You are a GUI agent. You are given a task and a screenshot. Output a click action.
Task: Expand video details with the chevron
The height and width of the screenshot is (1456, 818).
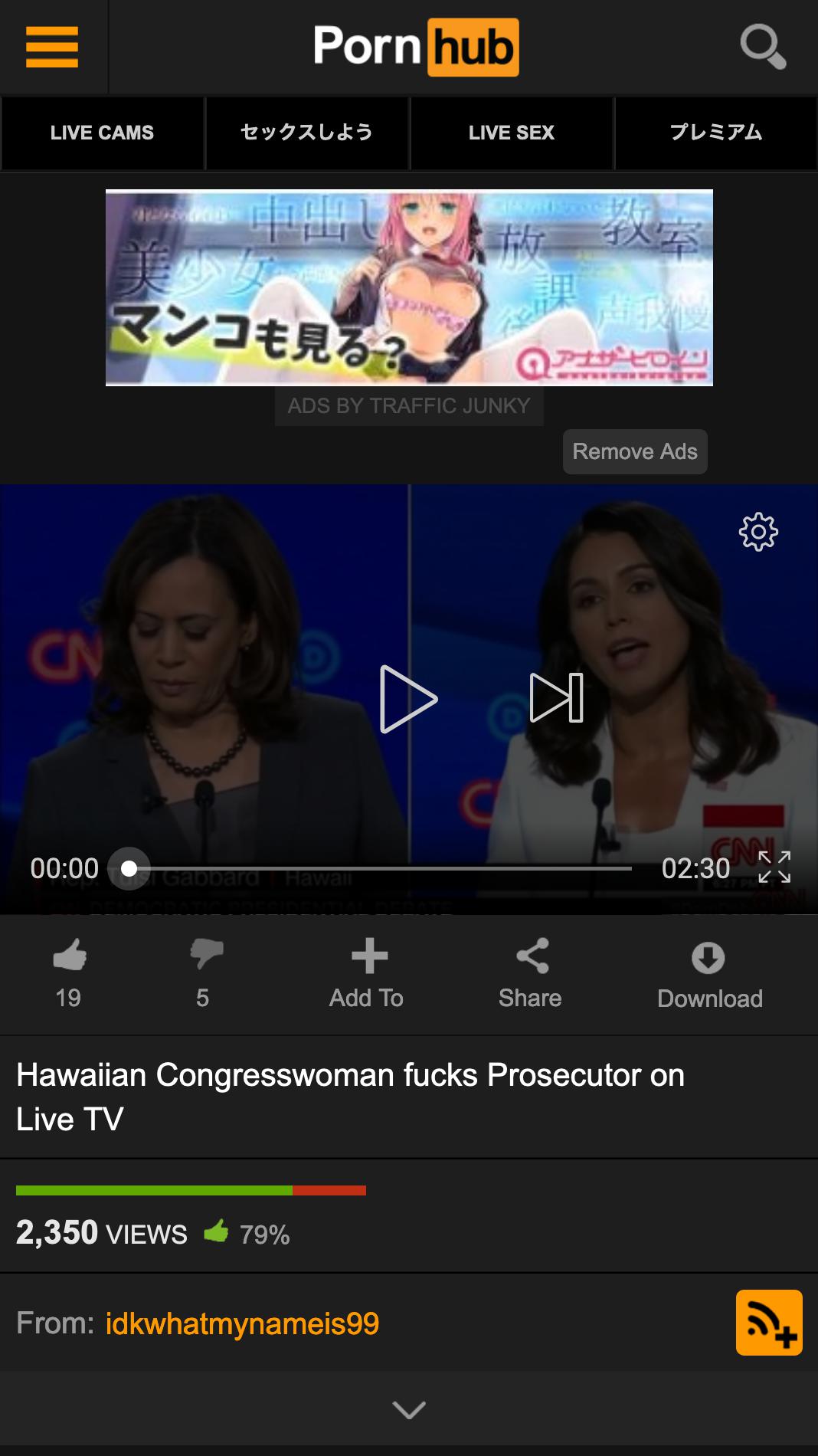409,1409
